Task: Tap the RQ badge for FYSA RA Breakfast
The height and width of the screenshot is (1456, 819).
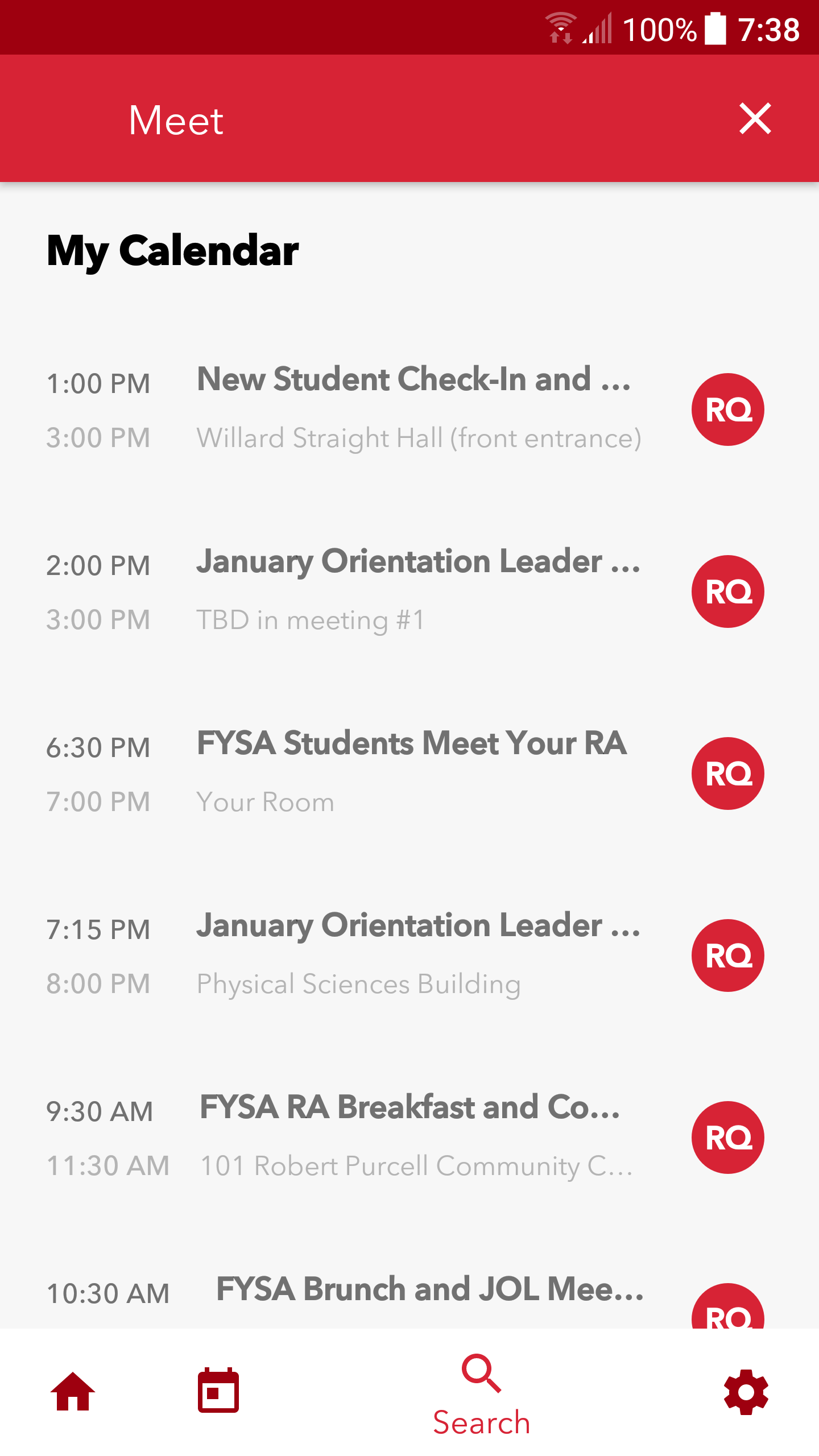Action: click(727, 1137)
